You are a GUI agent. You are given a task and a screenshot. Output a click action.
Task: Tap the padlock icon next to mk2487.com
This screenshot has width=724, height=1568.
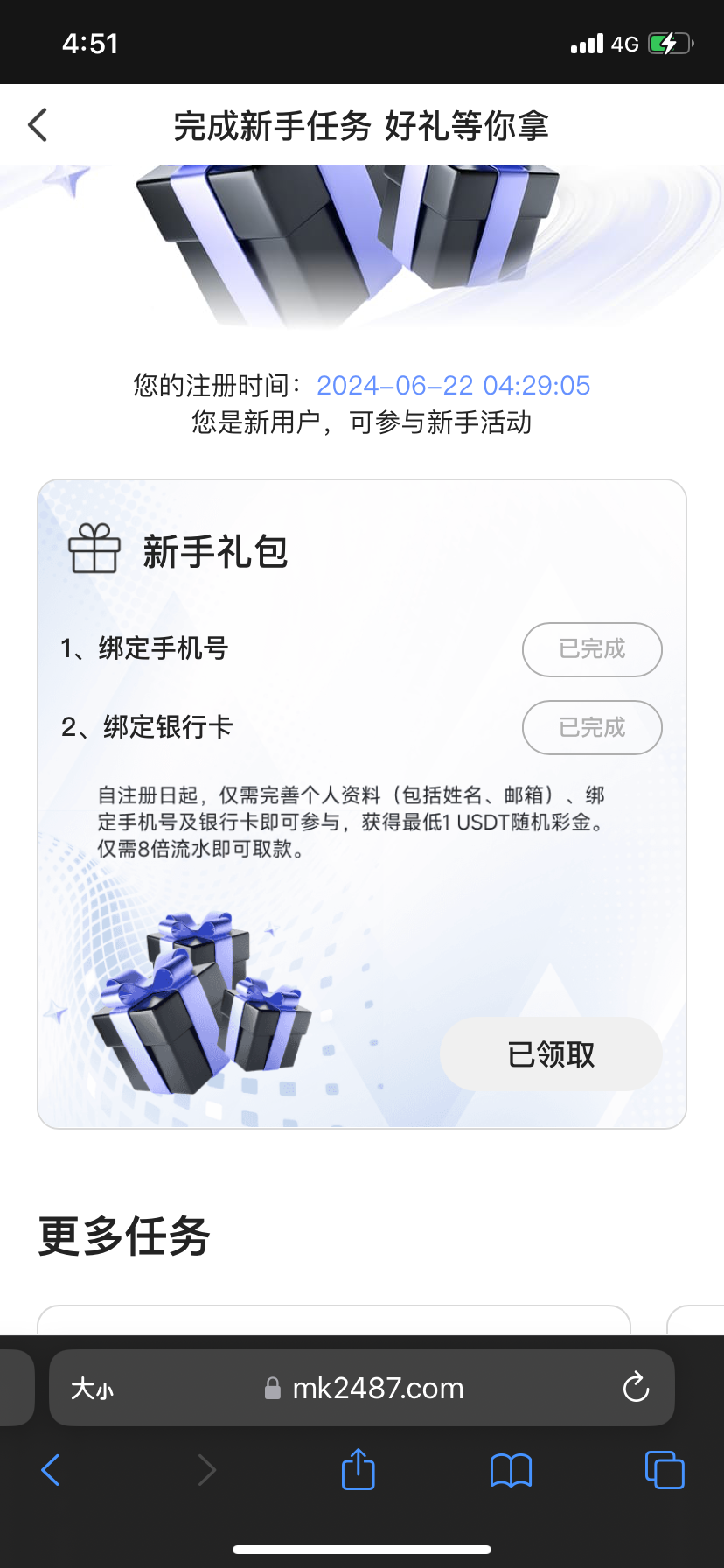click(x=272, y=1388)
